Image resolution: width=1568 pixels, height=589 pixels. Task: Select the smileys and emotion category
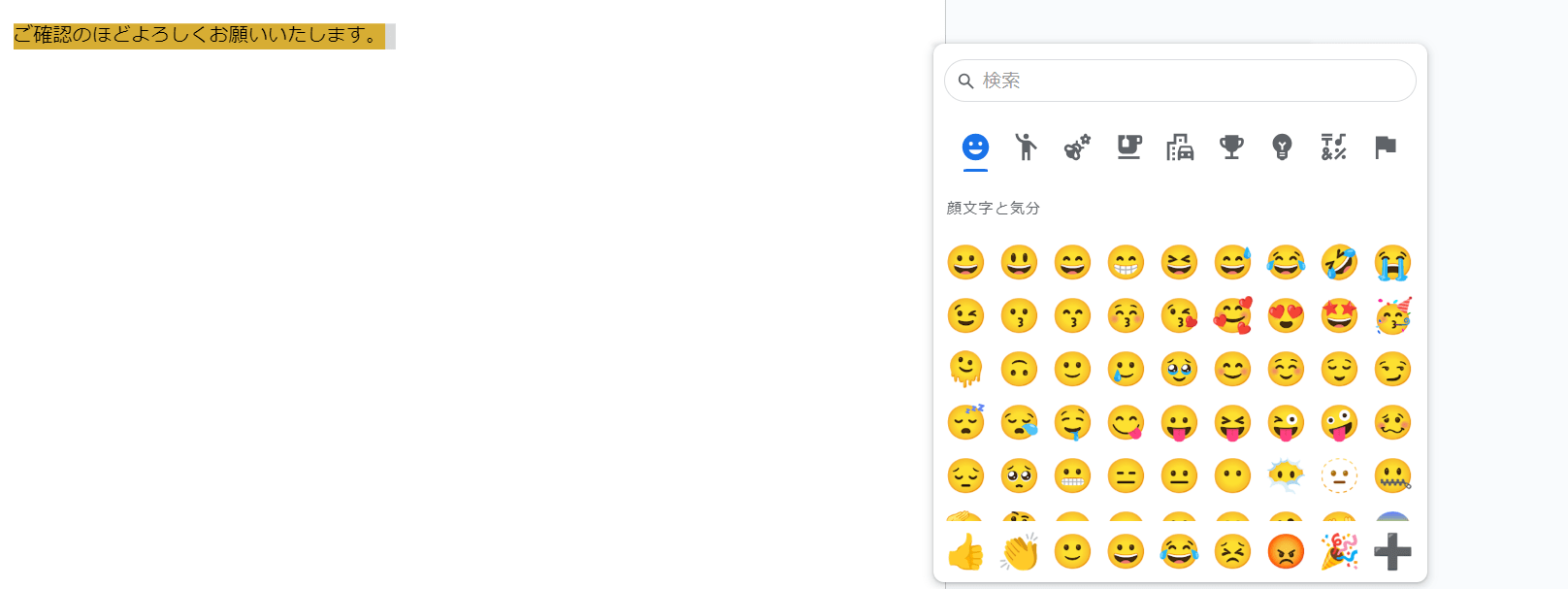click(x=975, y=147)
